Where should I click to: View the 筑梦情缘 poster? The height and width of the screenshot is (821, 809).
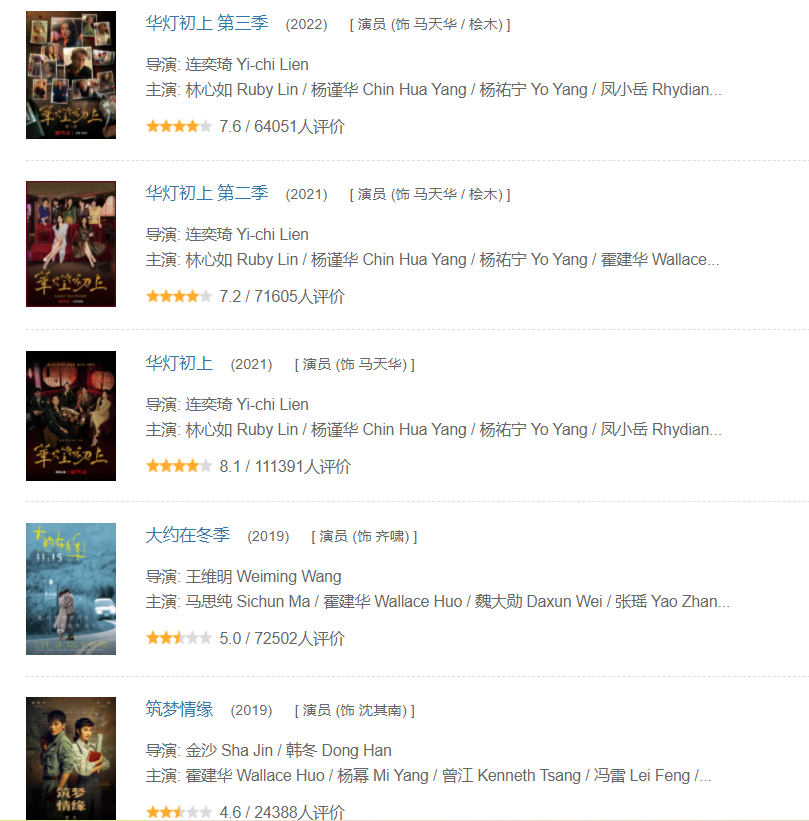tap(71, 758)
